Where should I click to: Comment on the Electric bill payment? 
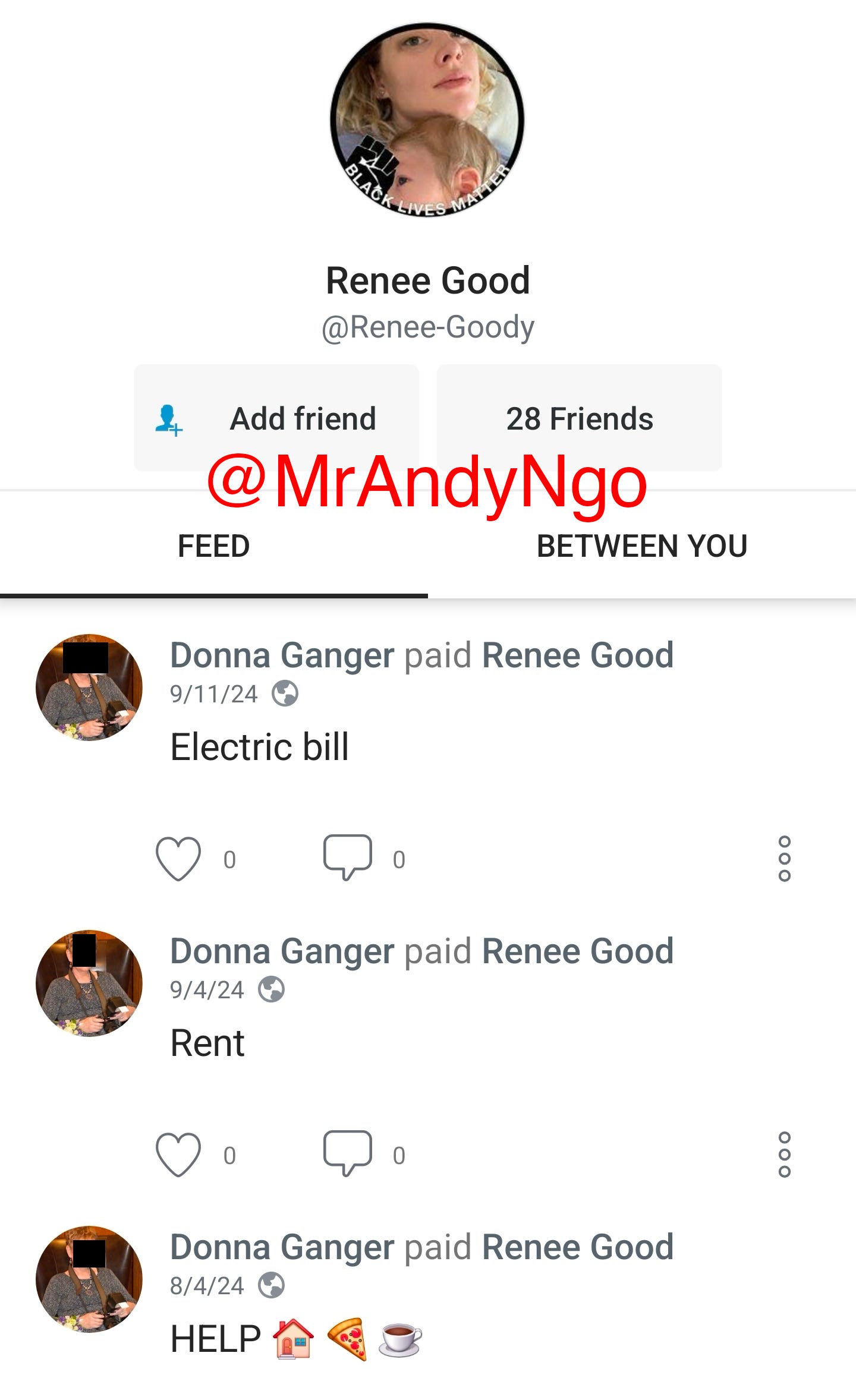pyautogui.click(x=348, y=857)
